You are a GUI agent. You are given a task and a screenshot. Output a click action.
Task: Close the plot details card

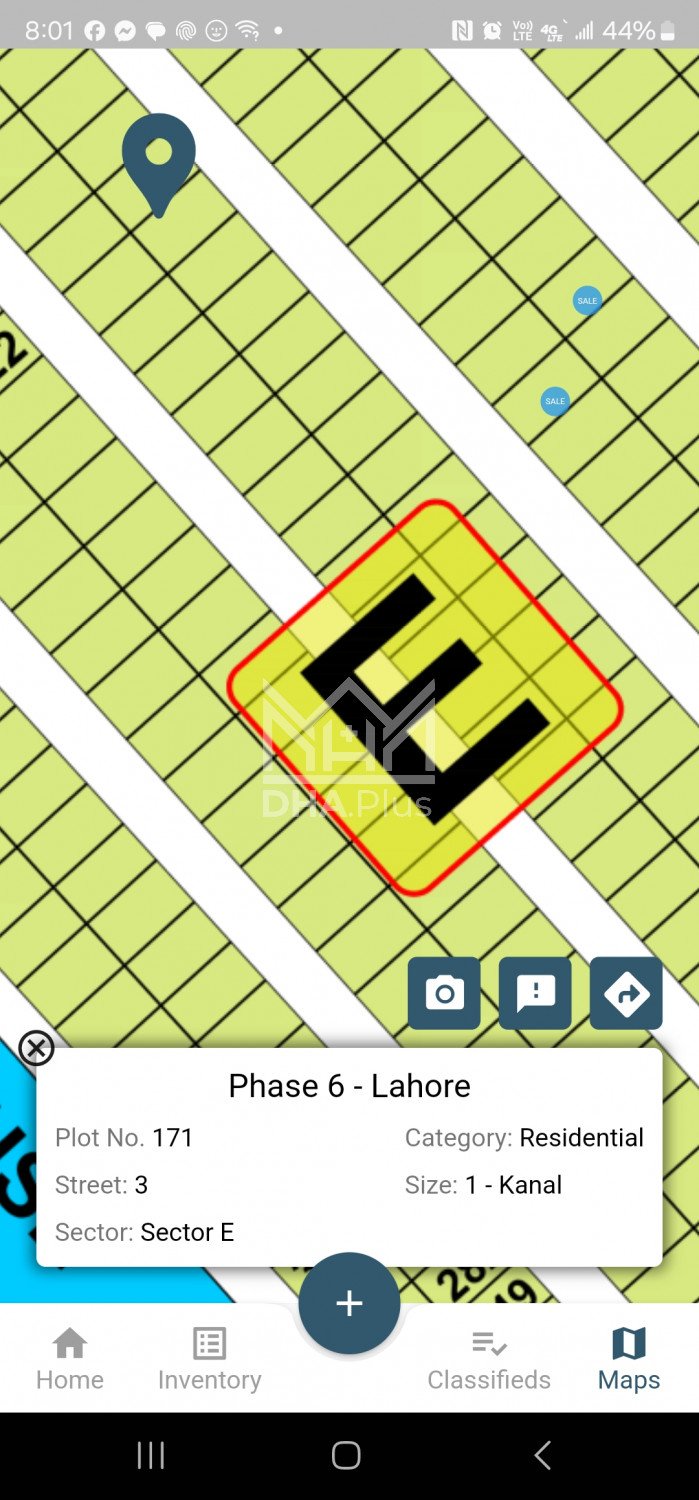37,1048
